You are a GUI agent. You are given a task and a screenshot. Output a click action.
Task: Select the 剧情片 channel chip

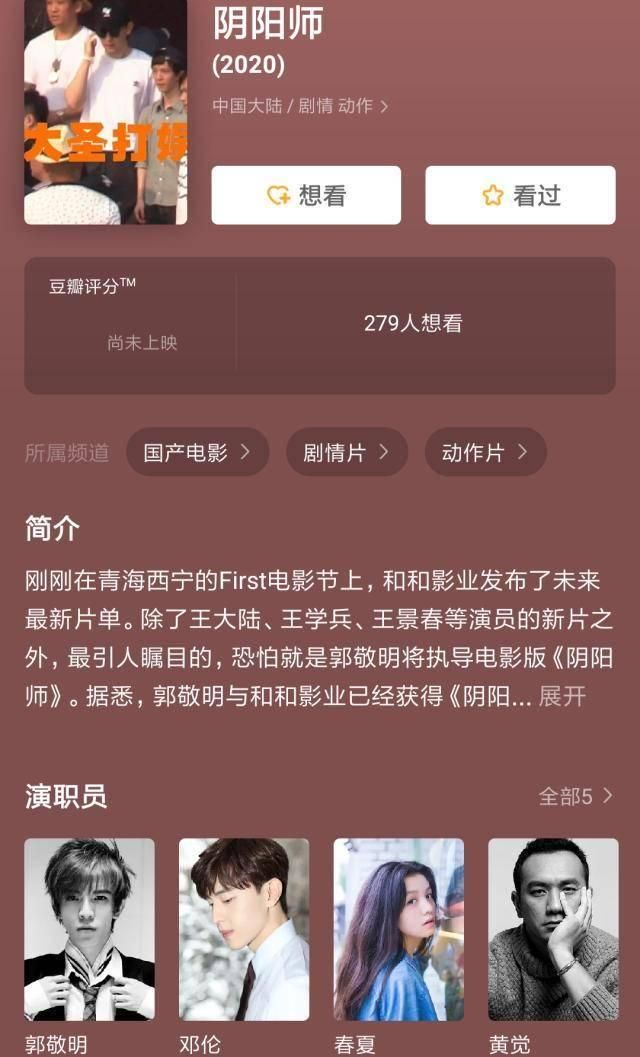[346, 452]
